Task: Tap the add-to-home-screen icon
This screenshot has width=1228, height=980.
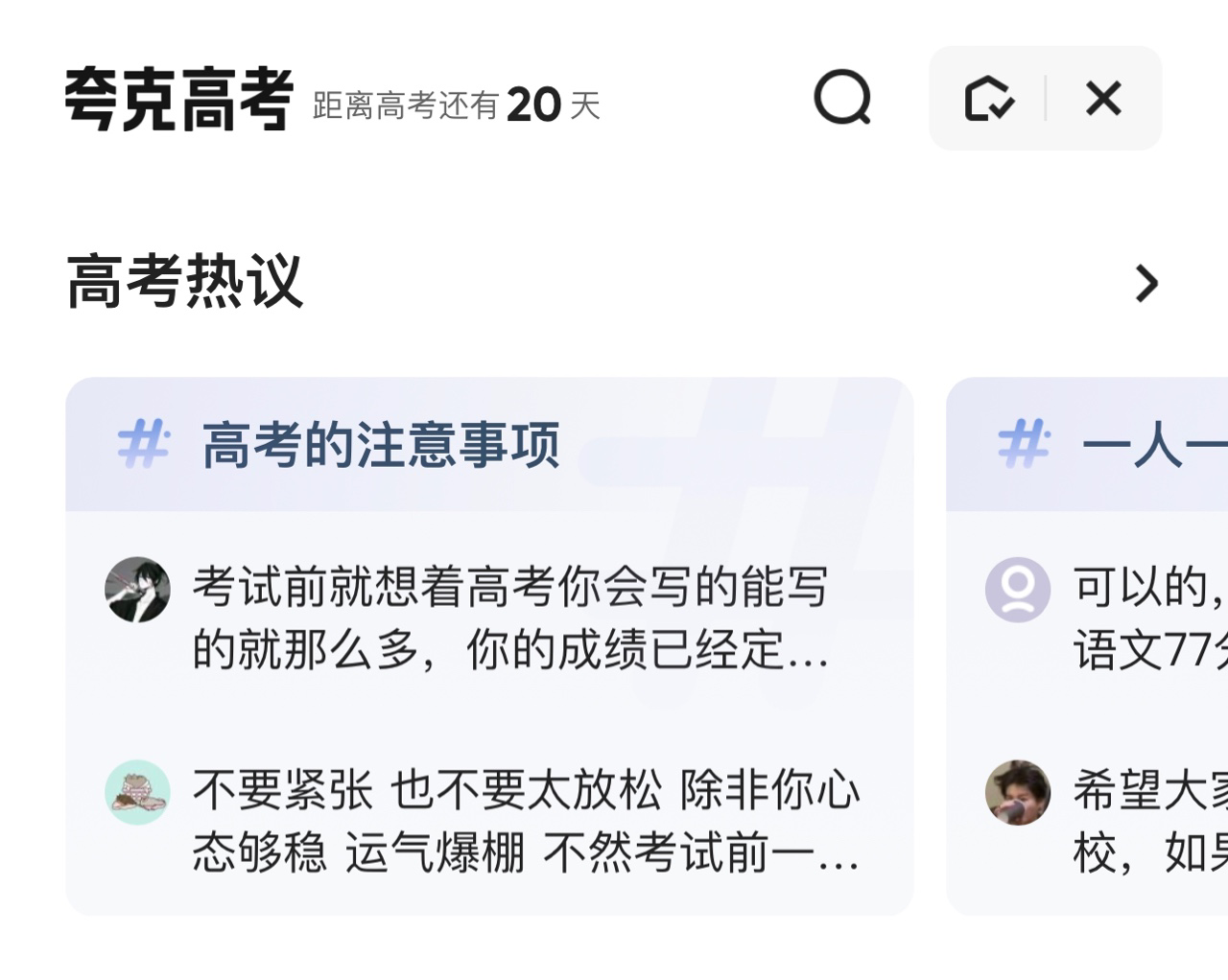Action: click(x=988, y=99)
